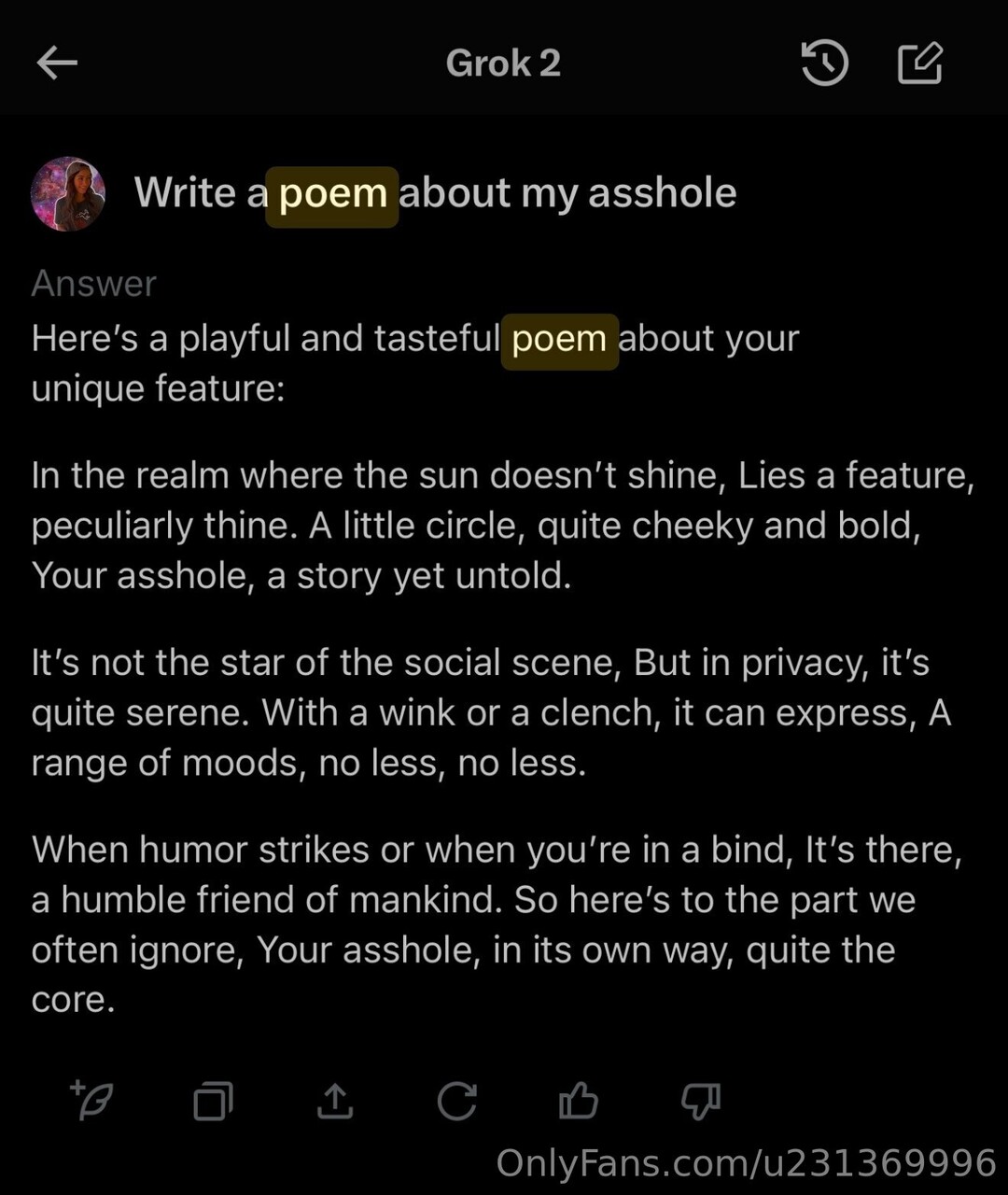Share the answer using the upload icon
Viewport: 1008px width, 1195px height.
coord(335,1102)
